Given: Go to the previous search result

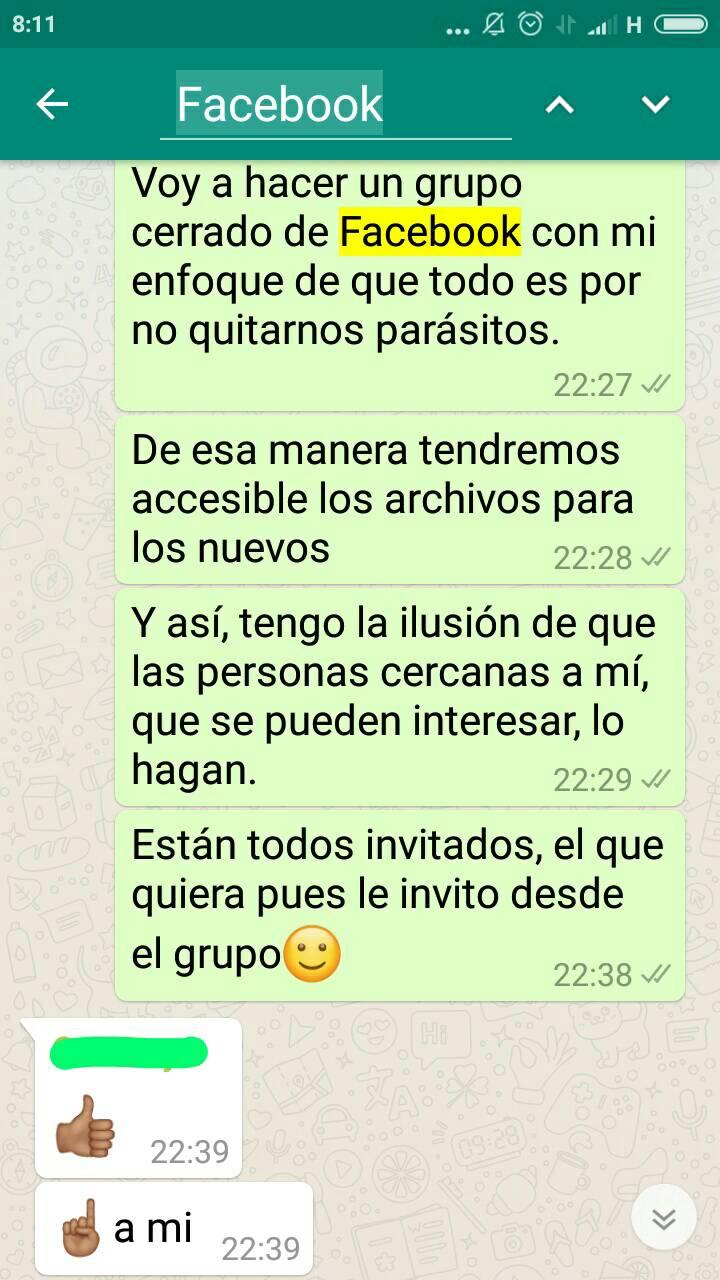Looking at the screenshot, I should [x=560, y=104].
